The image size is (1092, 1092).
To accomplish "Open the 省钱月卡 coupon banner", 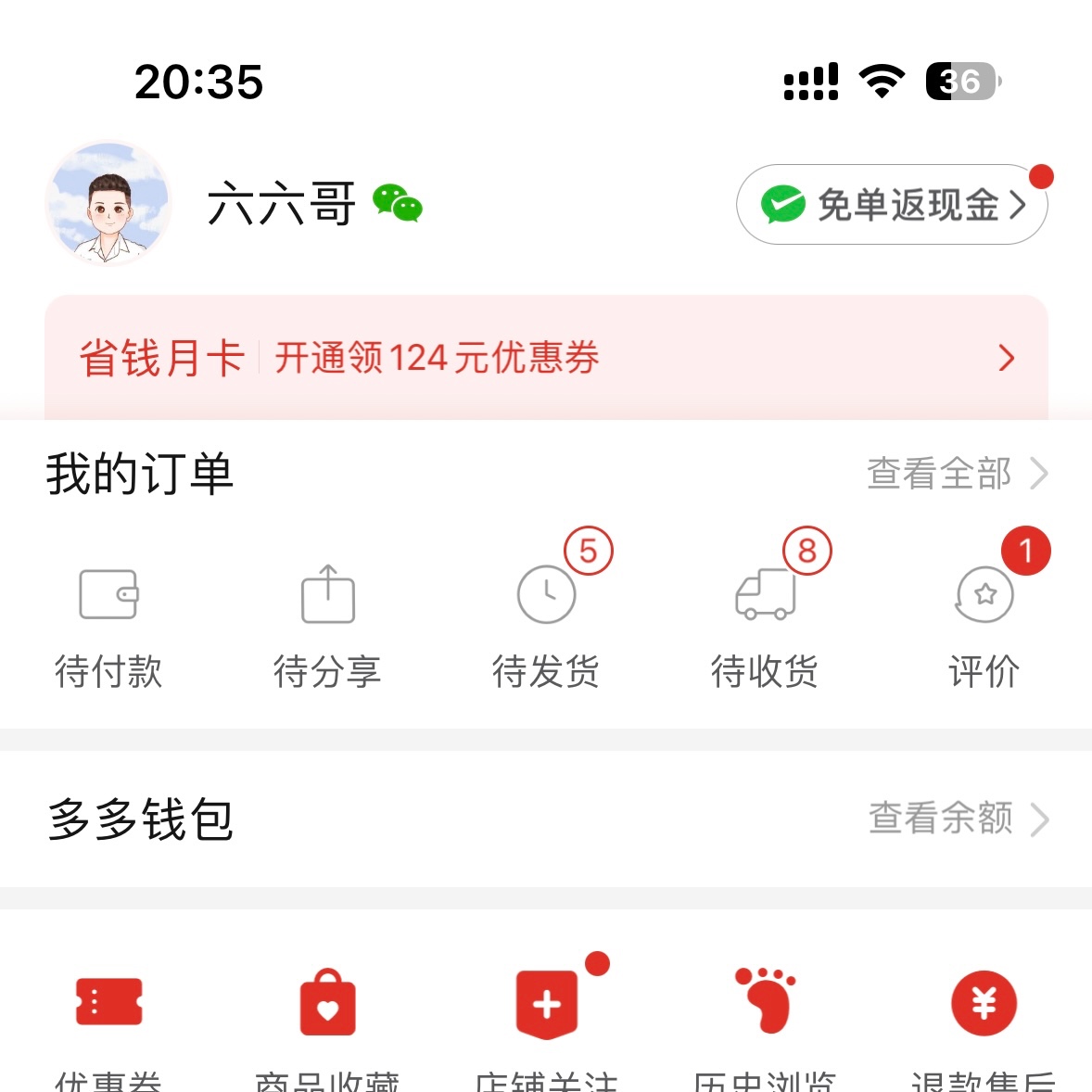I will coord(546,358).
